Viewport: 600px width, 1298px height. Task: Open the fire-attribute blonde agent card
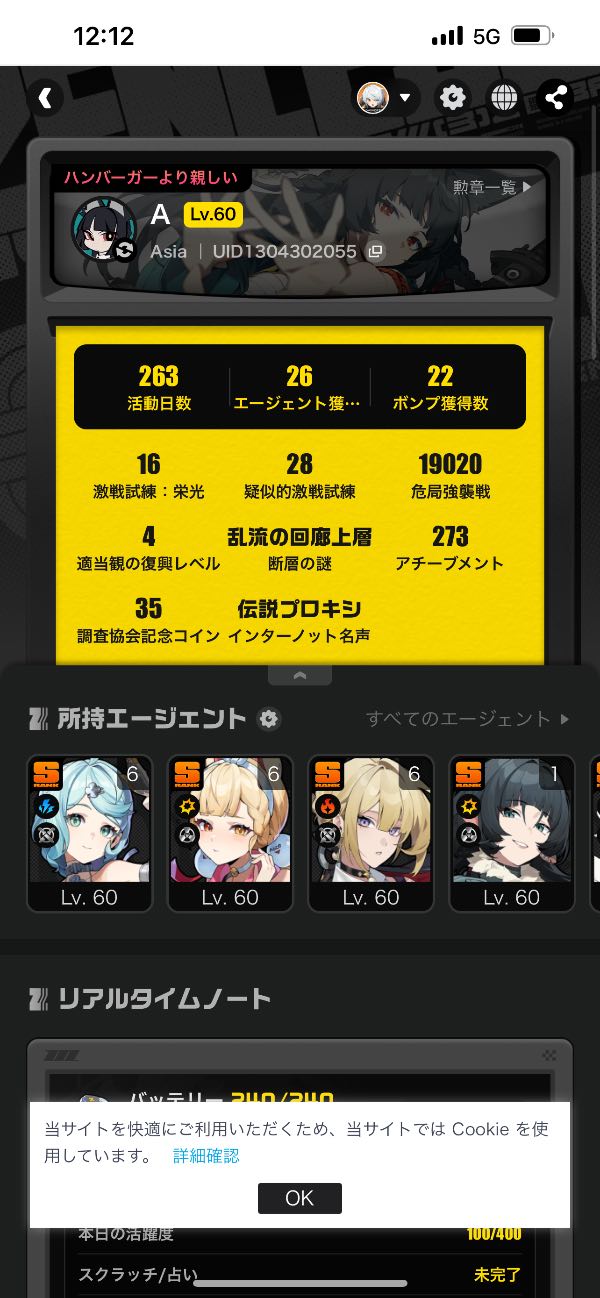click(x=371, y=833)
